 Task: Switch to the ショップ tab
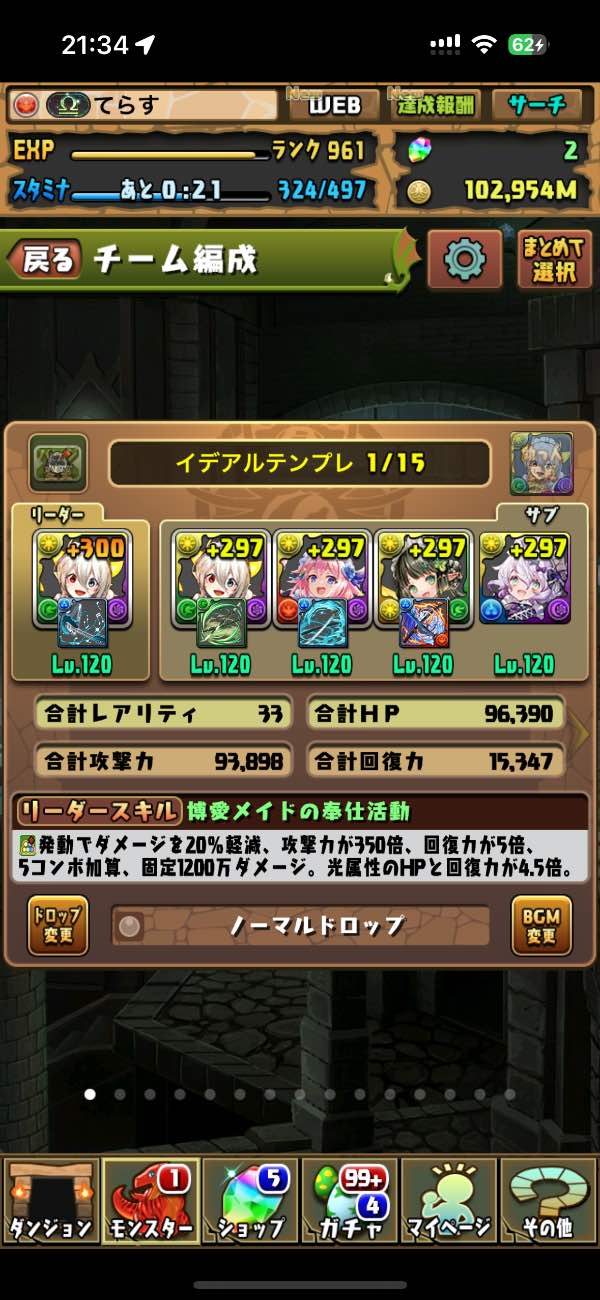[250, 1200]
